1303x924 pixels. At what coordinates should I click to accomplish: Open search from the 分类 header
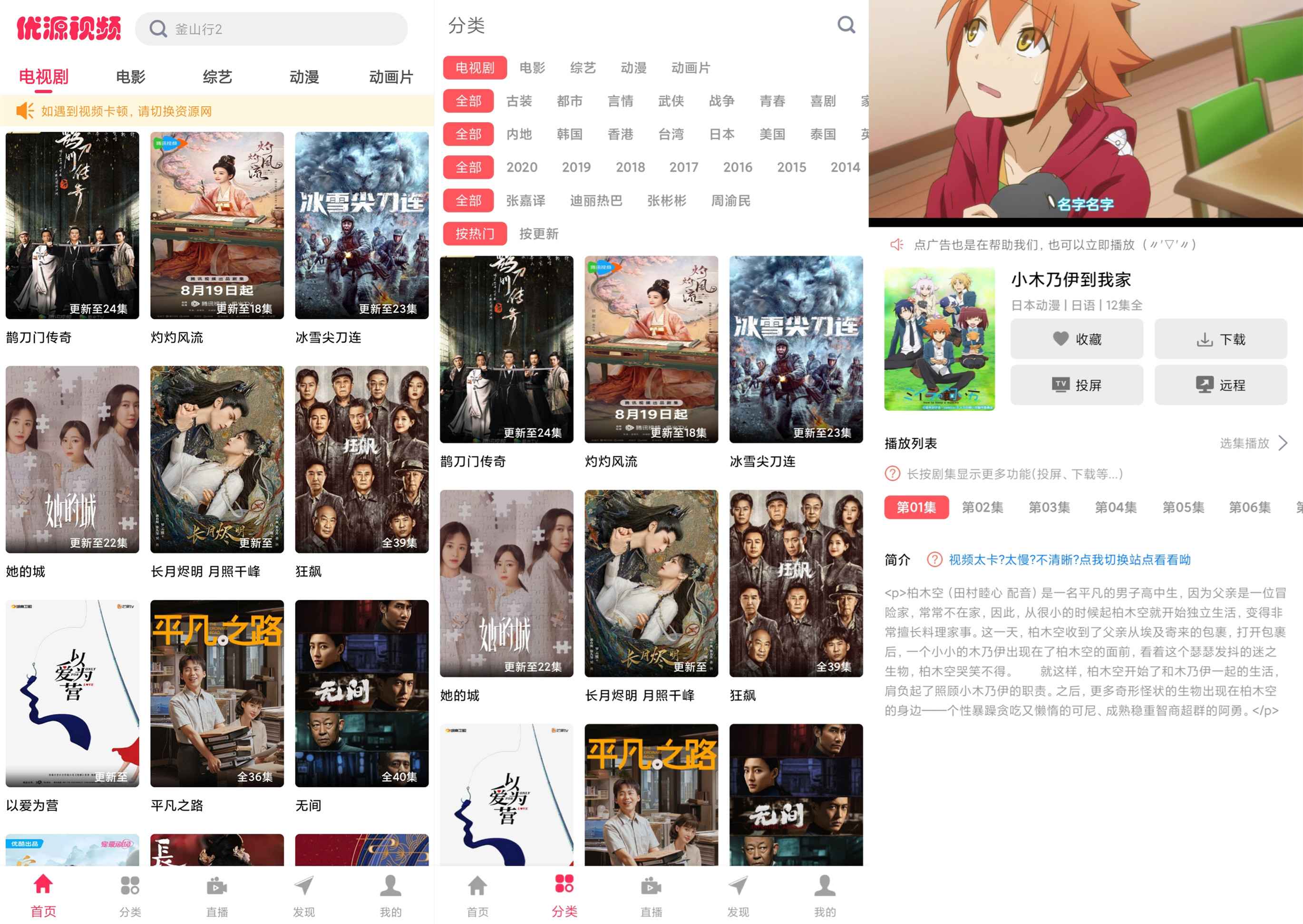click(x=846, y=25)
